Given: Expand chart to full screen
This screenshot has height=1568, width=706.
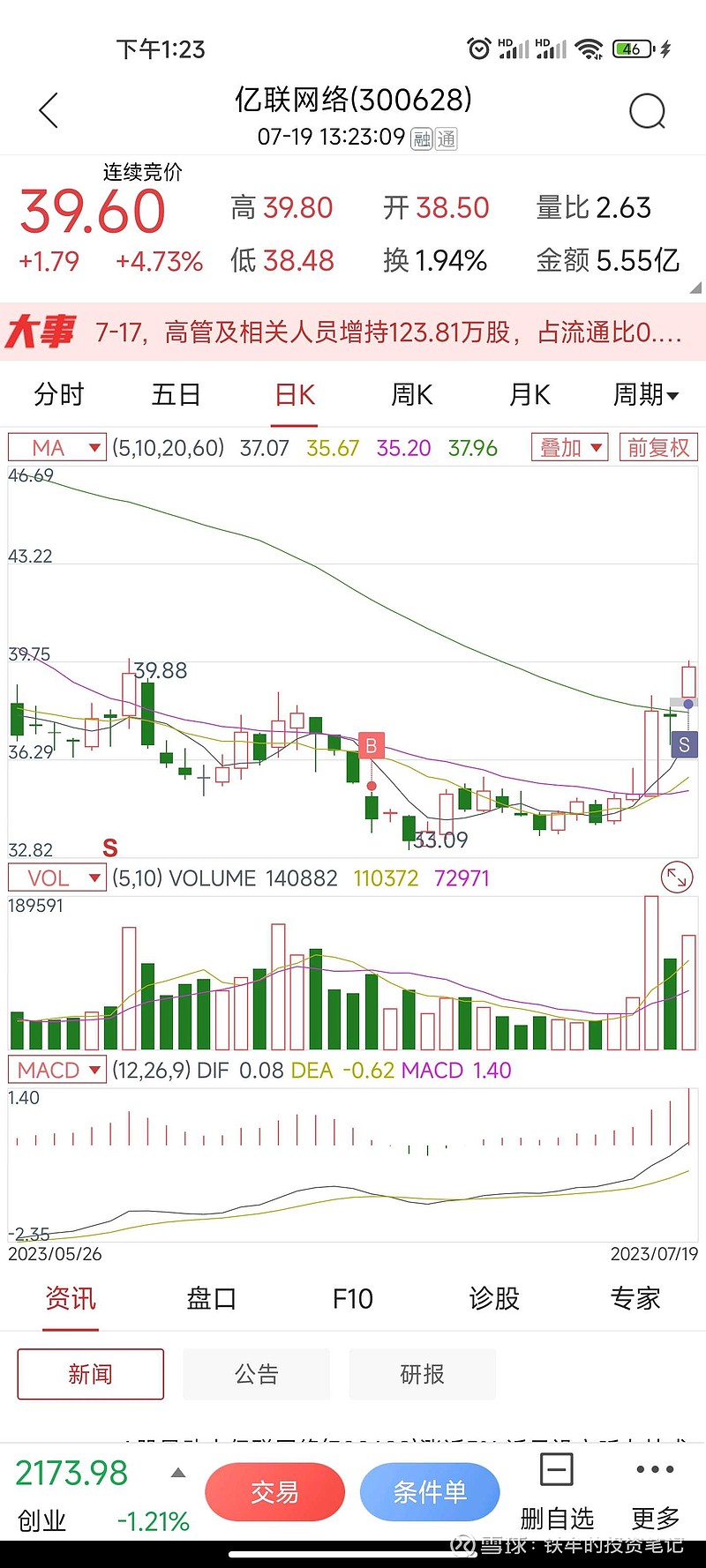Looking at the screenshot, I should click(677, 877).
